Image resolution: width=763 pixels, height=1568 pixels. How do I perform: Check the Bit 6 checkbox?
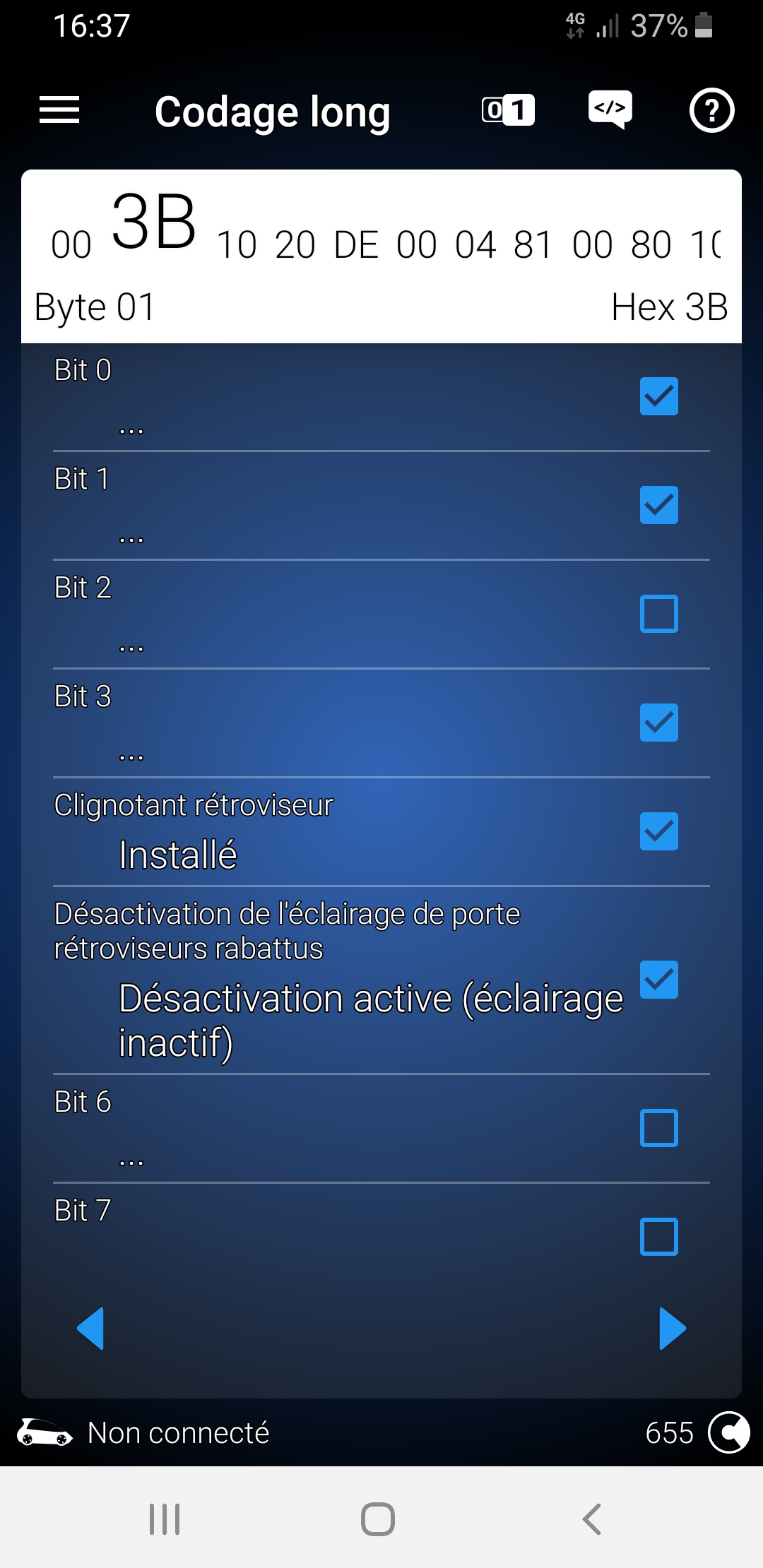click(x=659, y=1128)
